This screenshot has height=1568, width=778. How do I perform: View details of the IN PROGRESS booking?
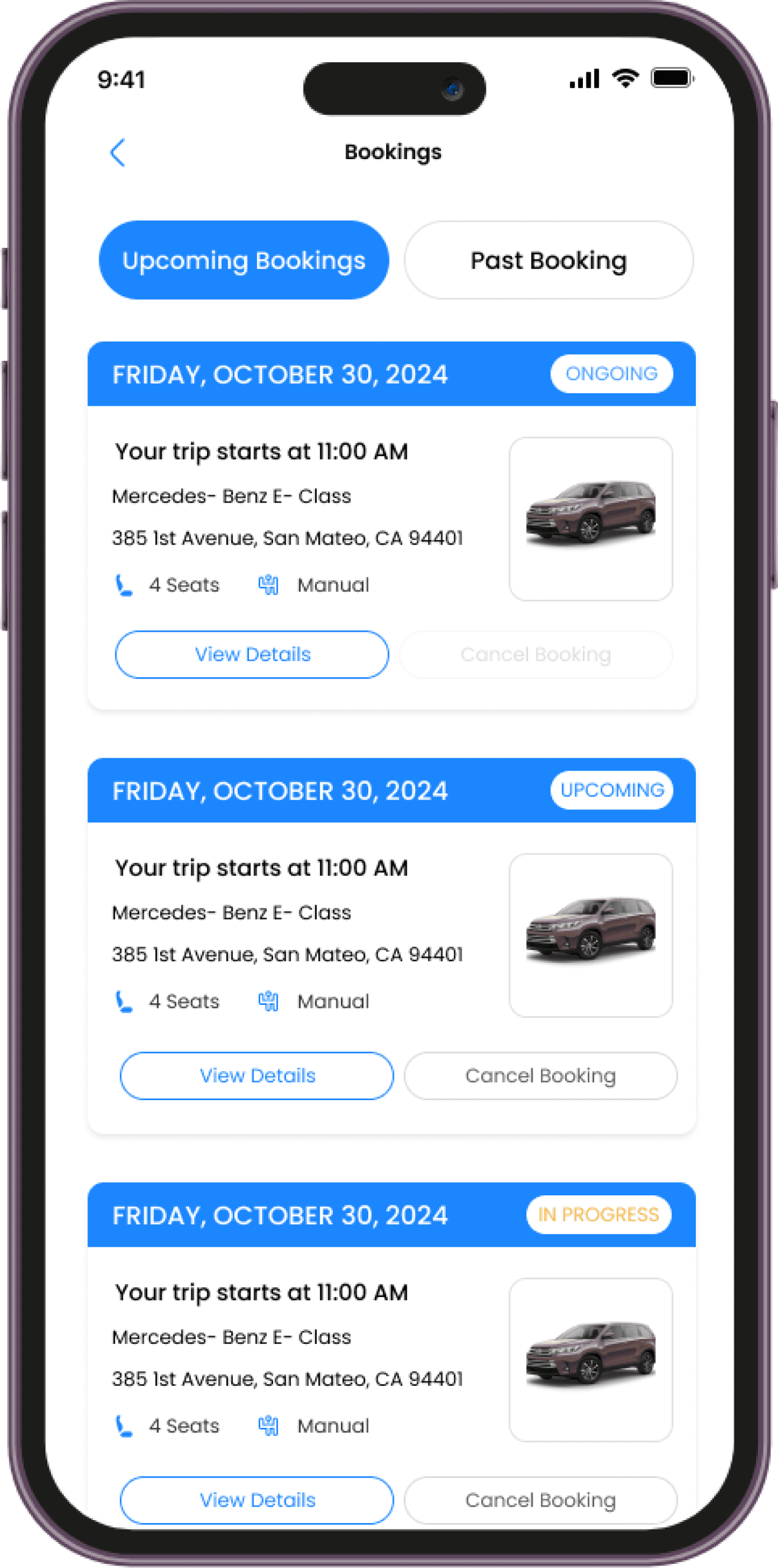257,1500
